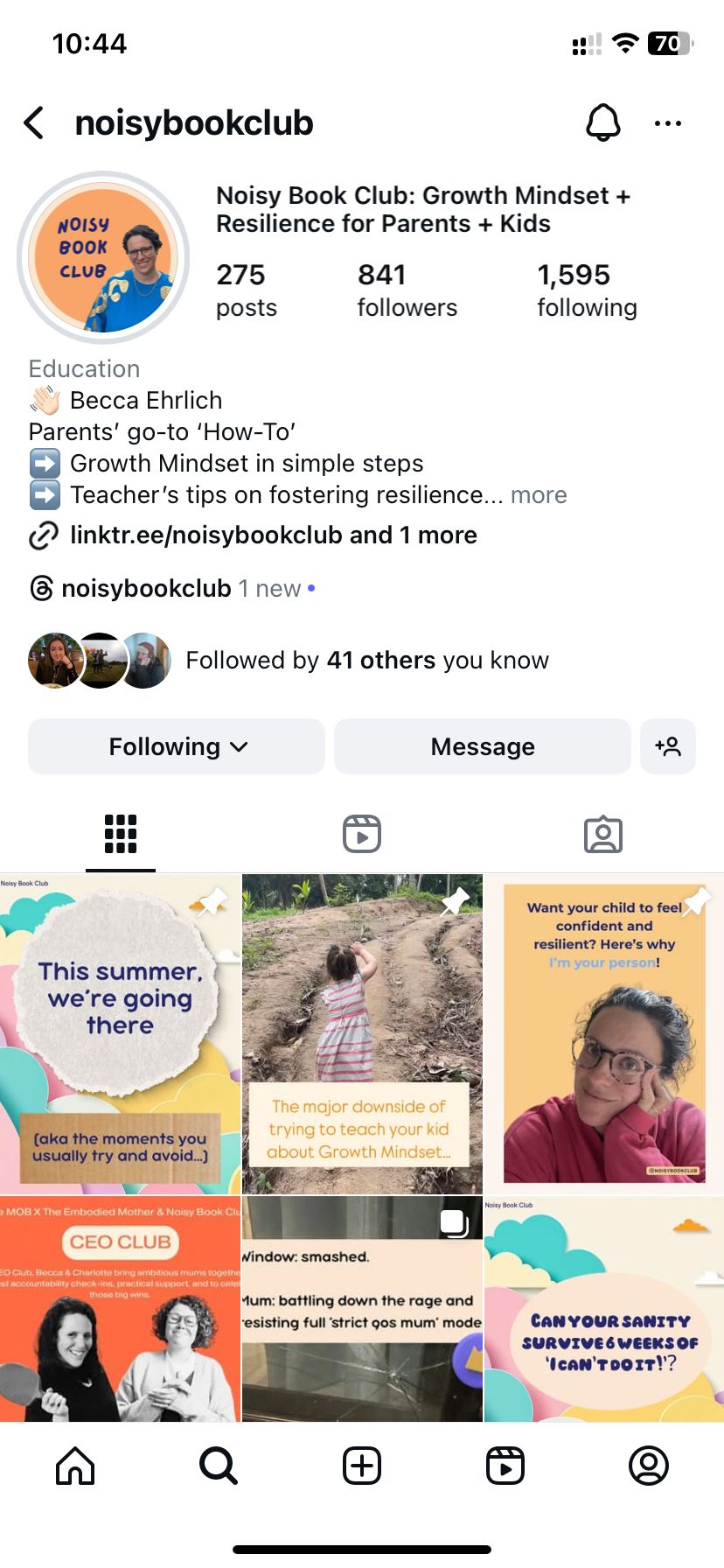Switch to the Reels tab on the profile

click(362, 834)
